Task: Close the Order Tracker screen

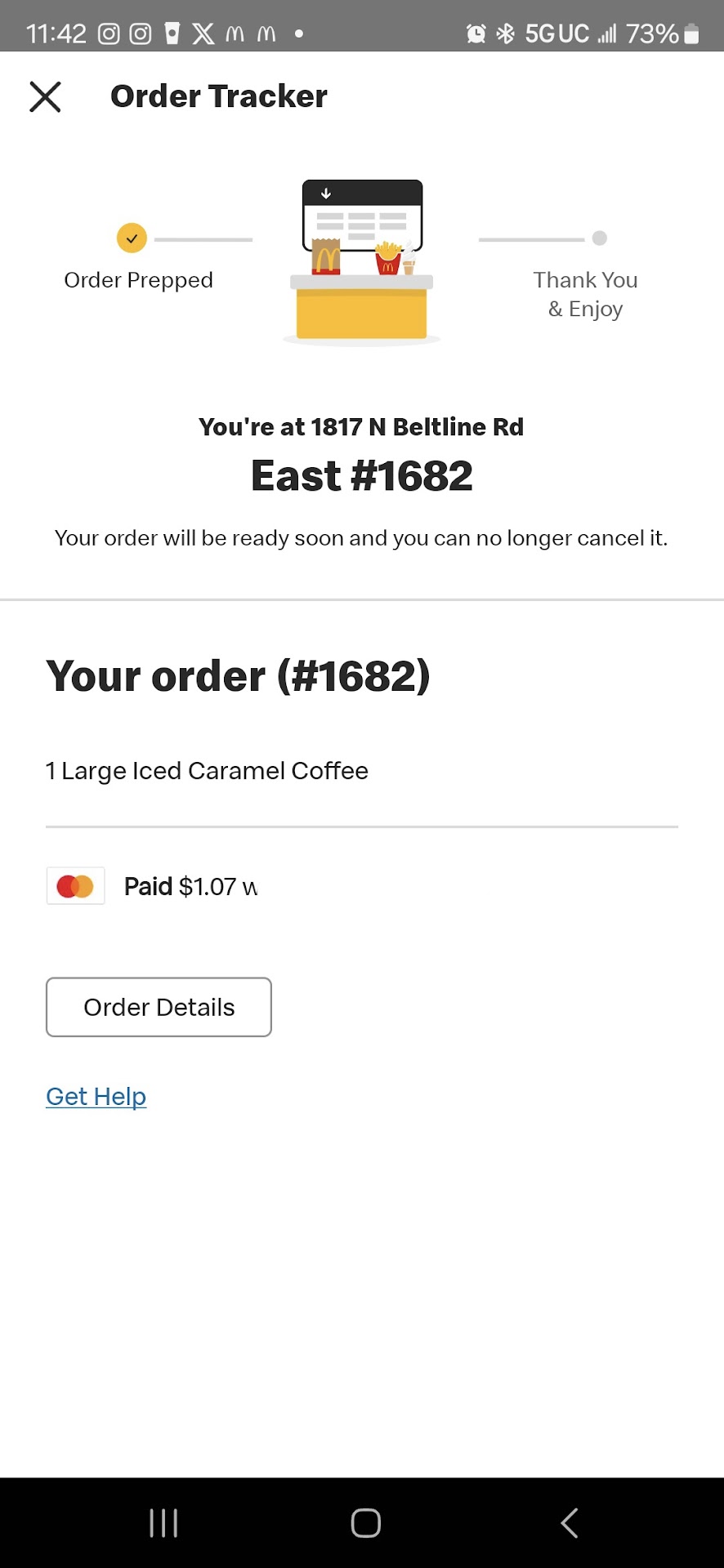Action: tap(45, 96)
